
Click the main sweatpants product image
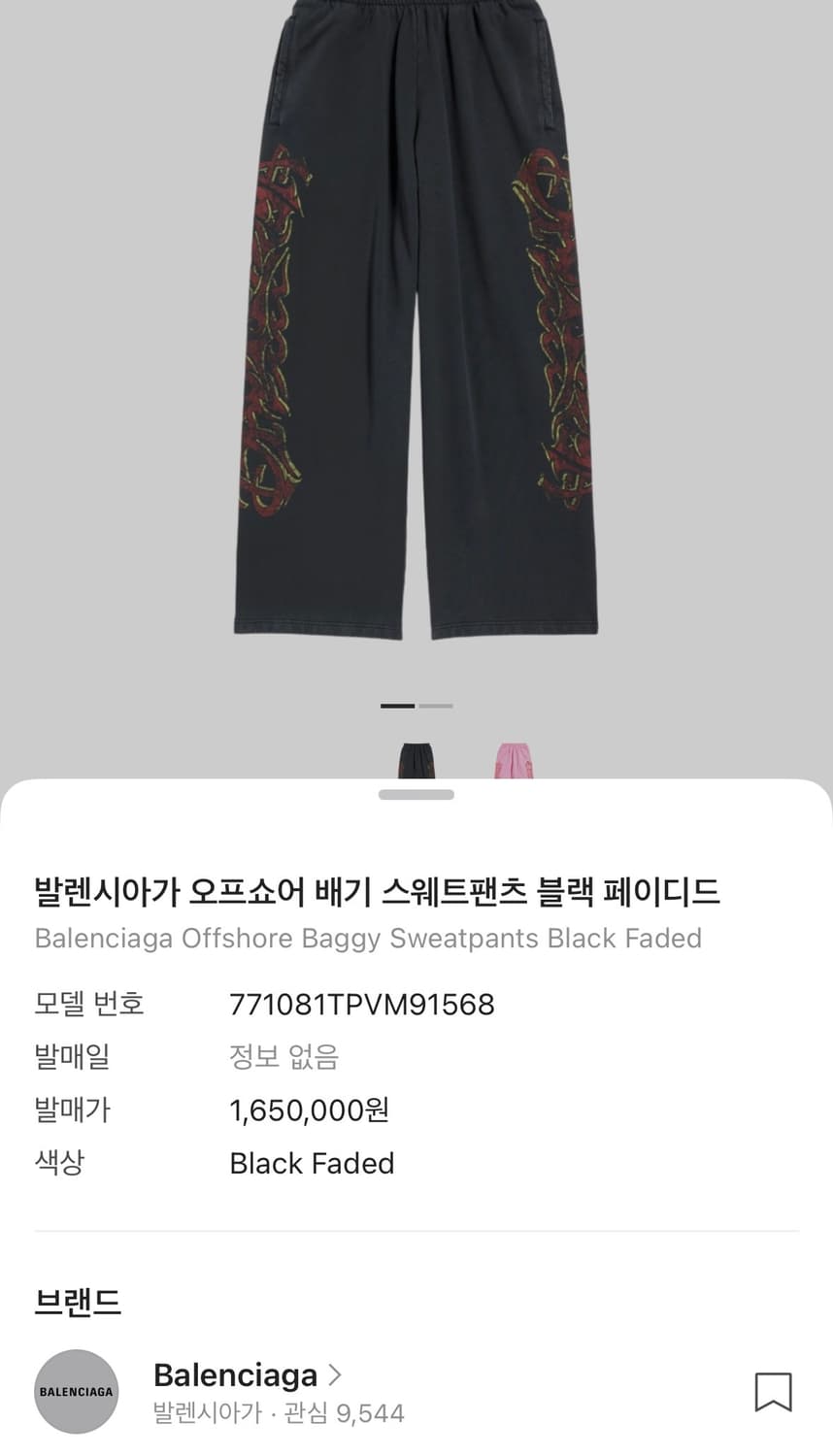pos(416,340)
